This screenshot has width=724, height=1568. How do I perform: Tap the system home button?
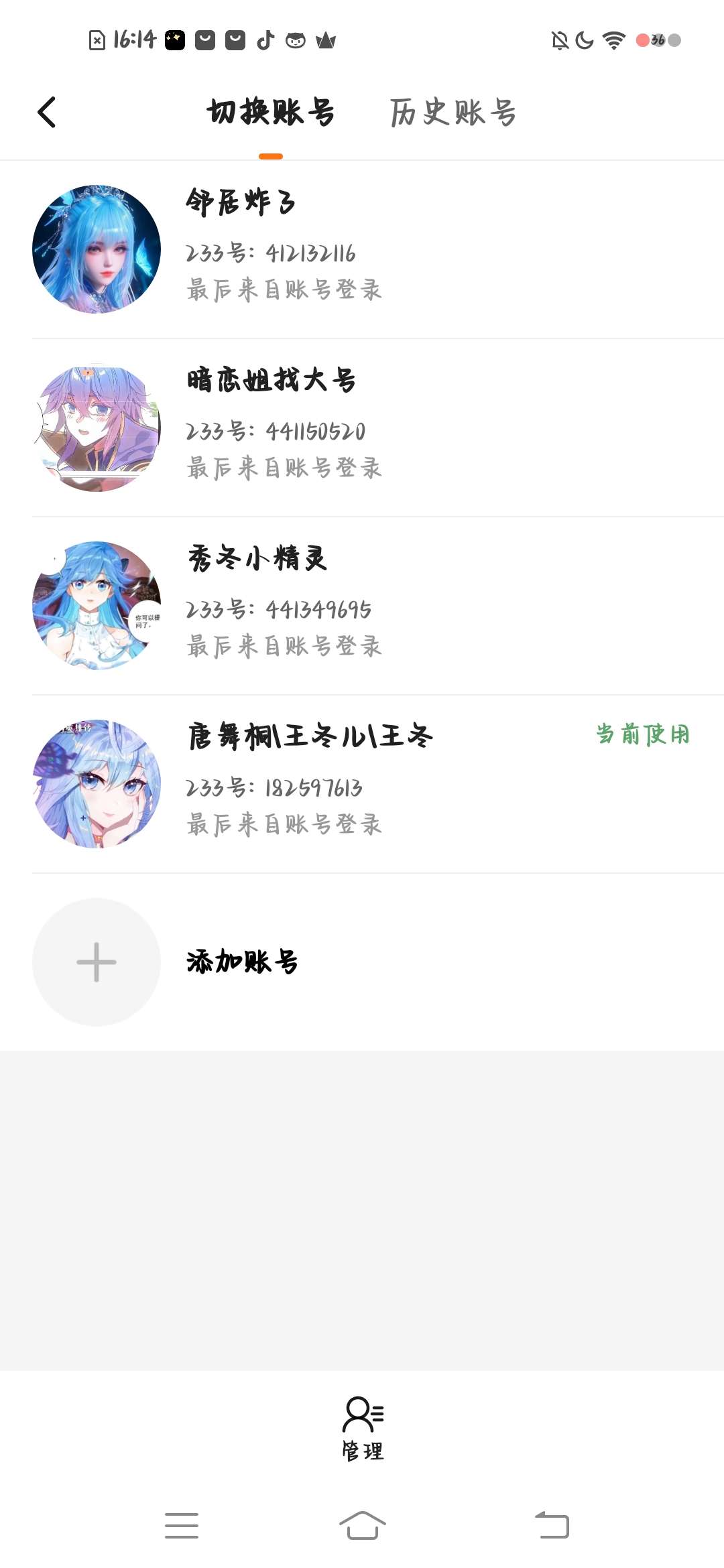point(363,1526)
